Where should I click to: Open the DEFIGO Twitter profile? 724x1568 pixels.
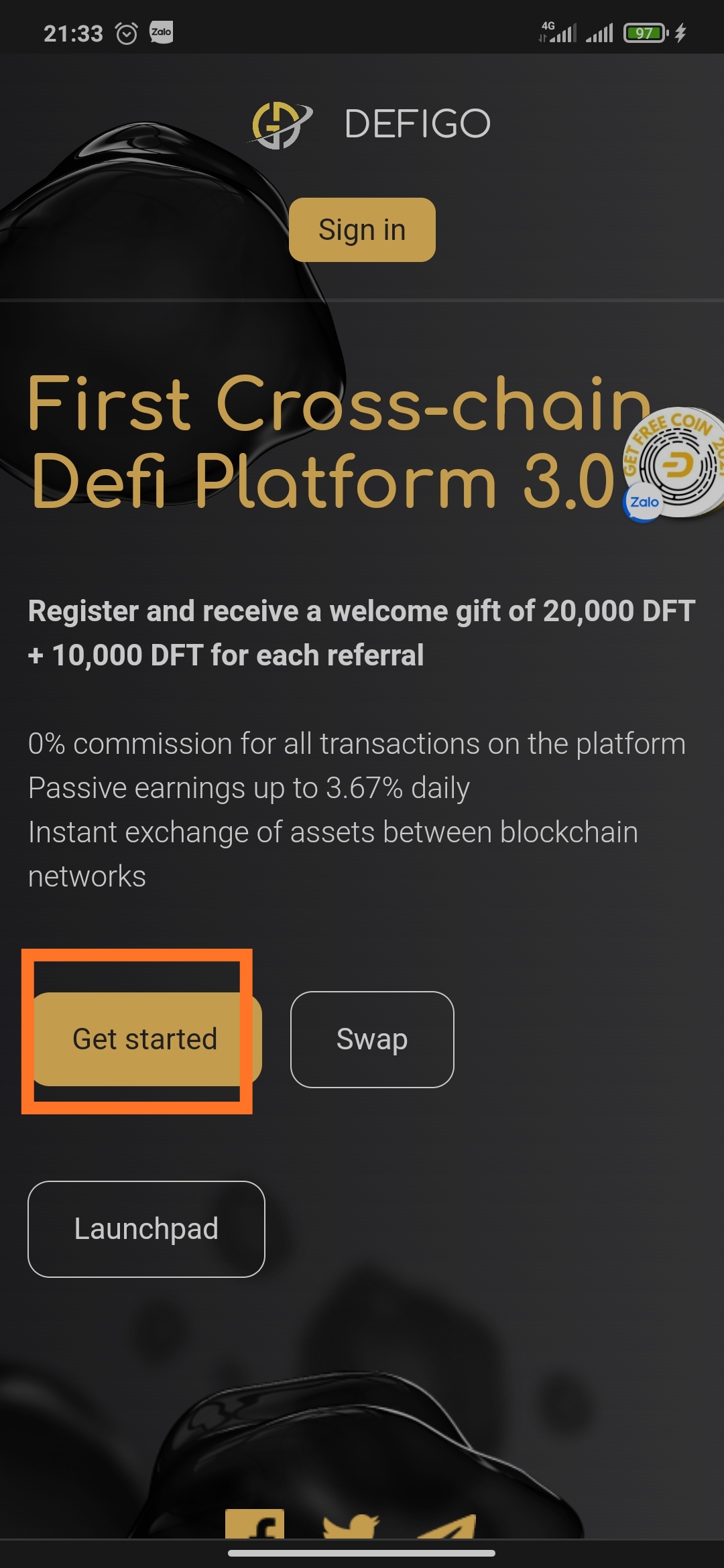click(351, 1525)
